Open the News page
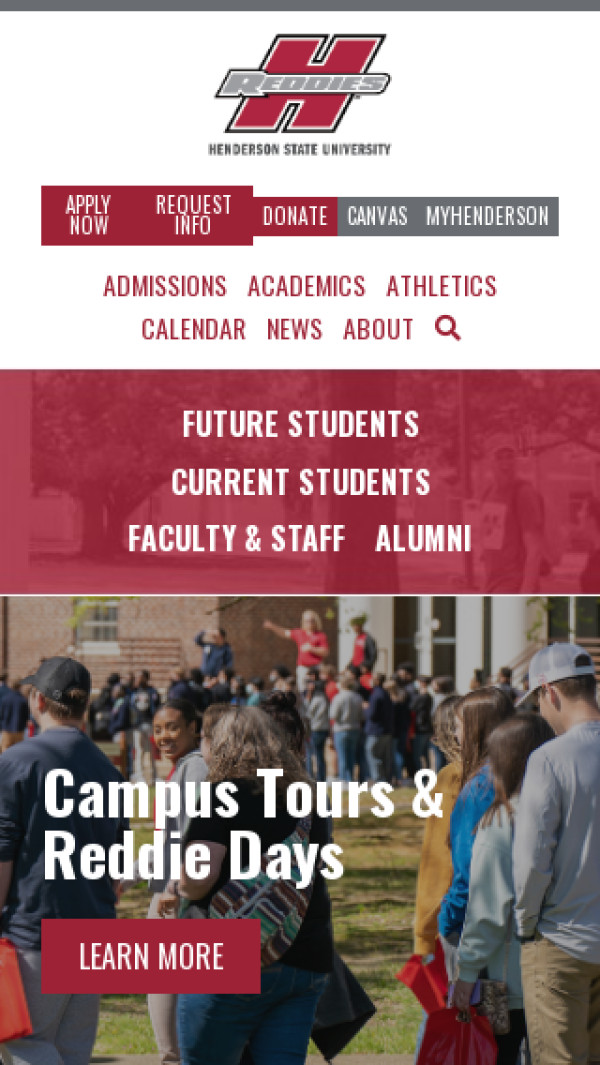 (294, 329)
